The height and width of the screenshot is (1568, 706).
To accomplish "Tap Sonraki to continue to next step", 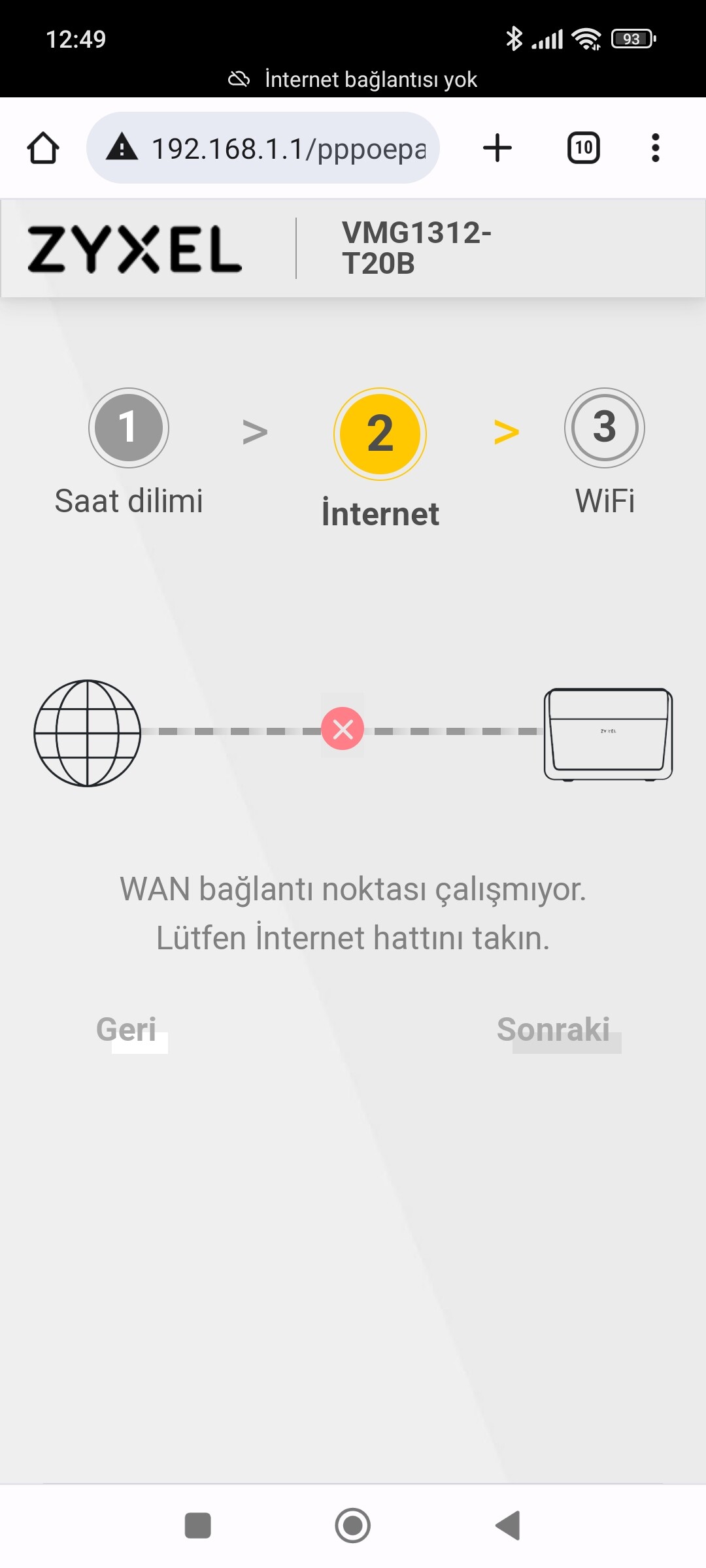I will [x=554, y=1030].
